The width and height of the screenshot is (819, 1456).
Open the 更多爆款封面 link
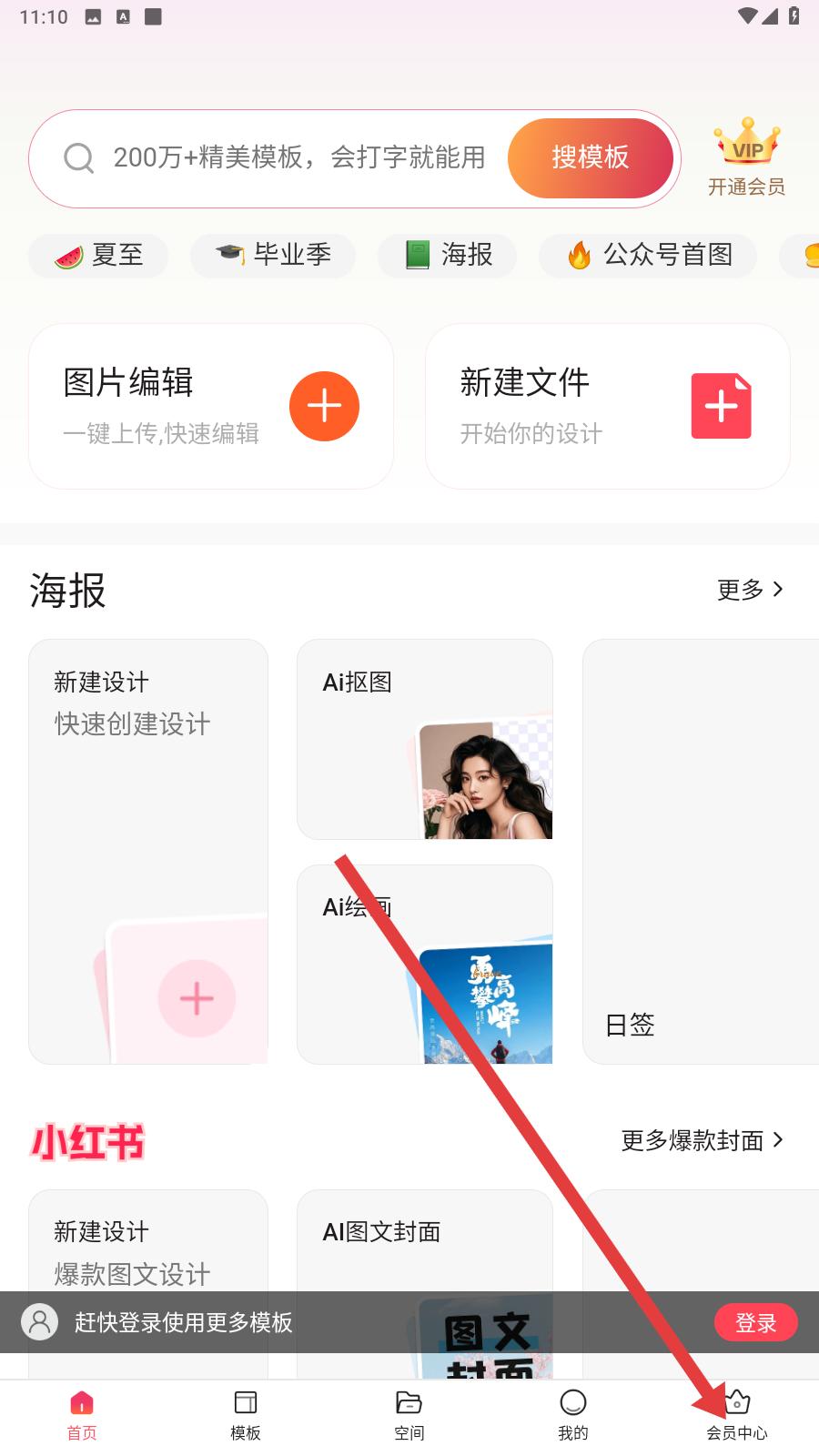[x=702, y=1140]
